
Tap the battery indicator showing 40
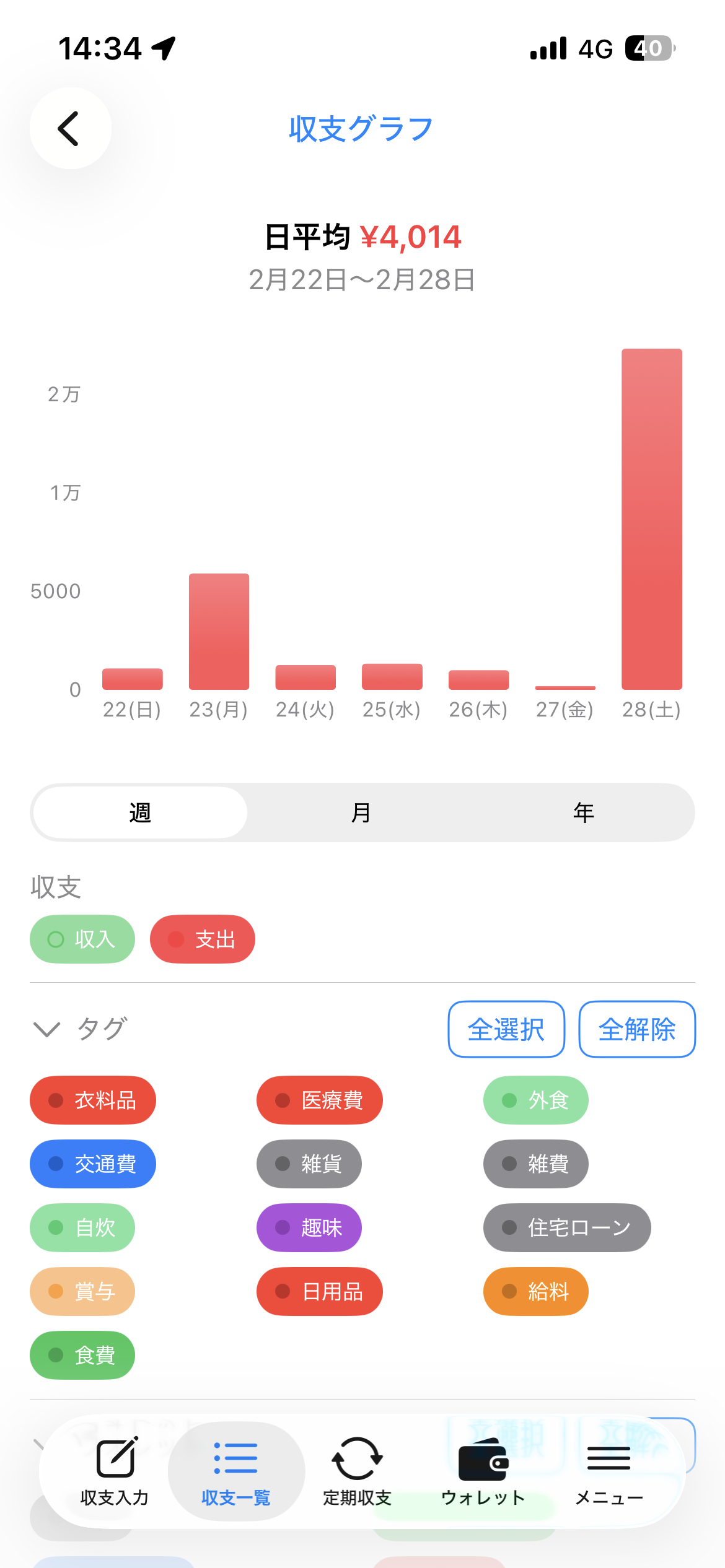point(648,46)
